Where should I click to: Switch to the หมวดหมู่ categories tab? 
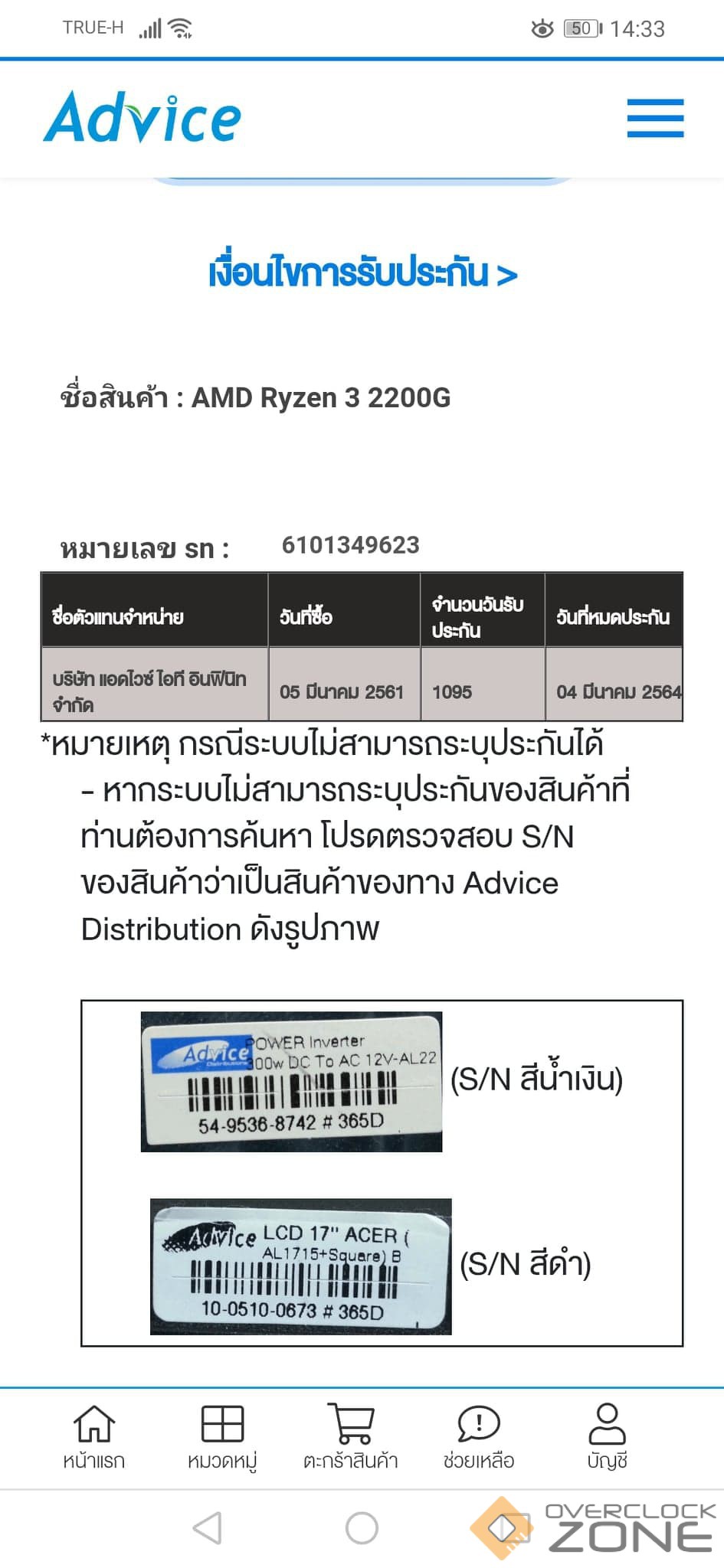point(222,1437)
